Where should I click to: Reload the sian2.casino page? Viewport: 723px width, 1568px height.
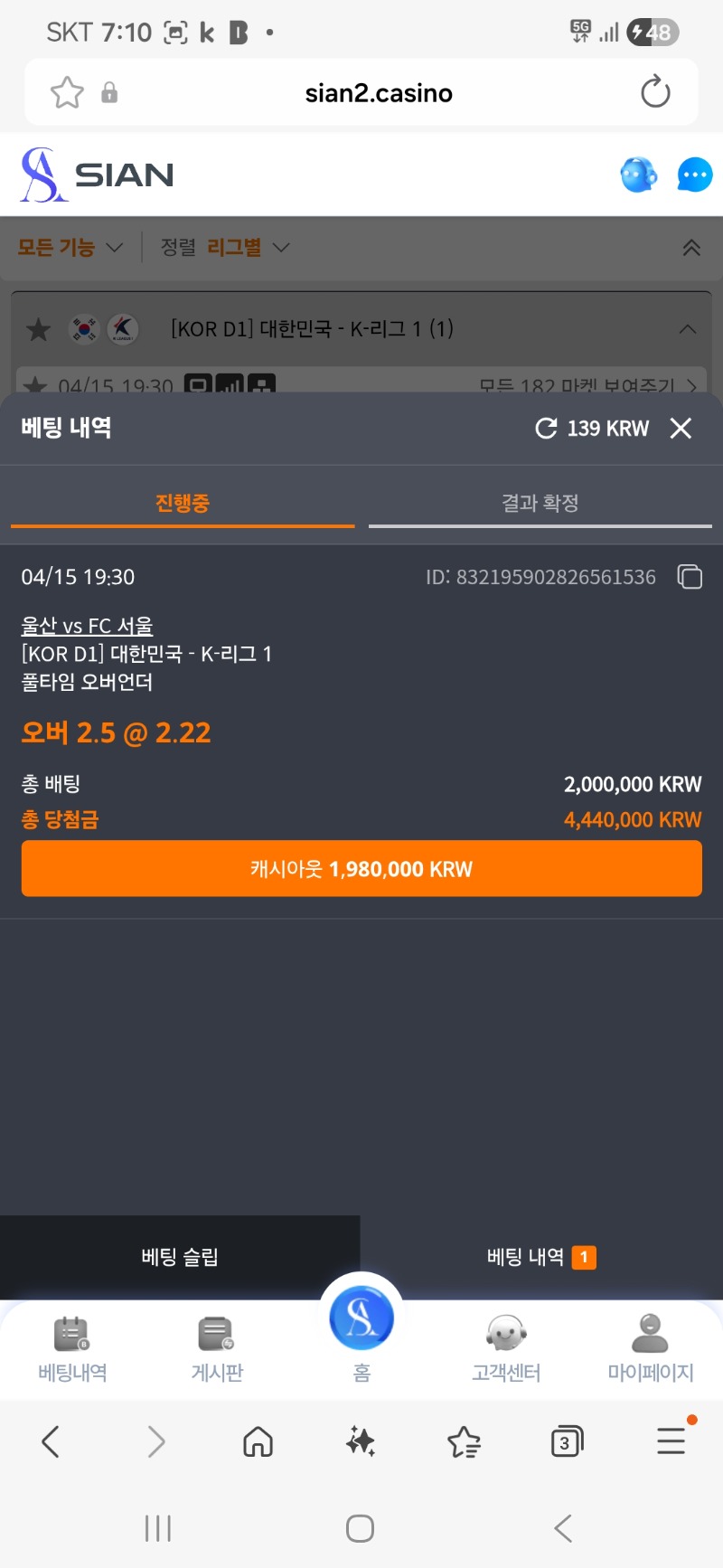pyautogui.click(x=655, y=92)
